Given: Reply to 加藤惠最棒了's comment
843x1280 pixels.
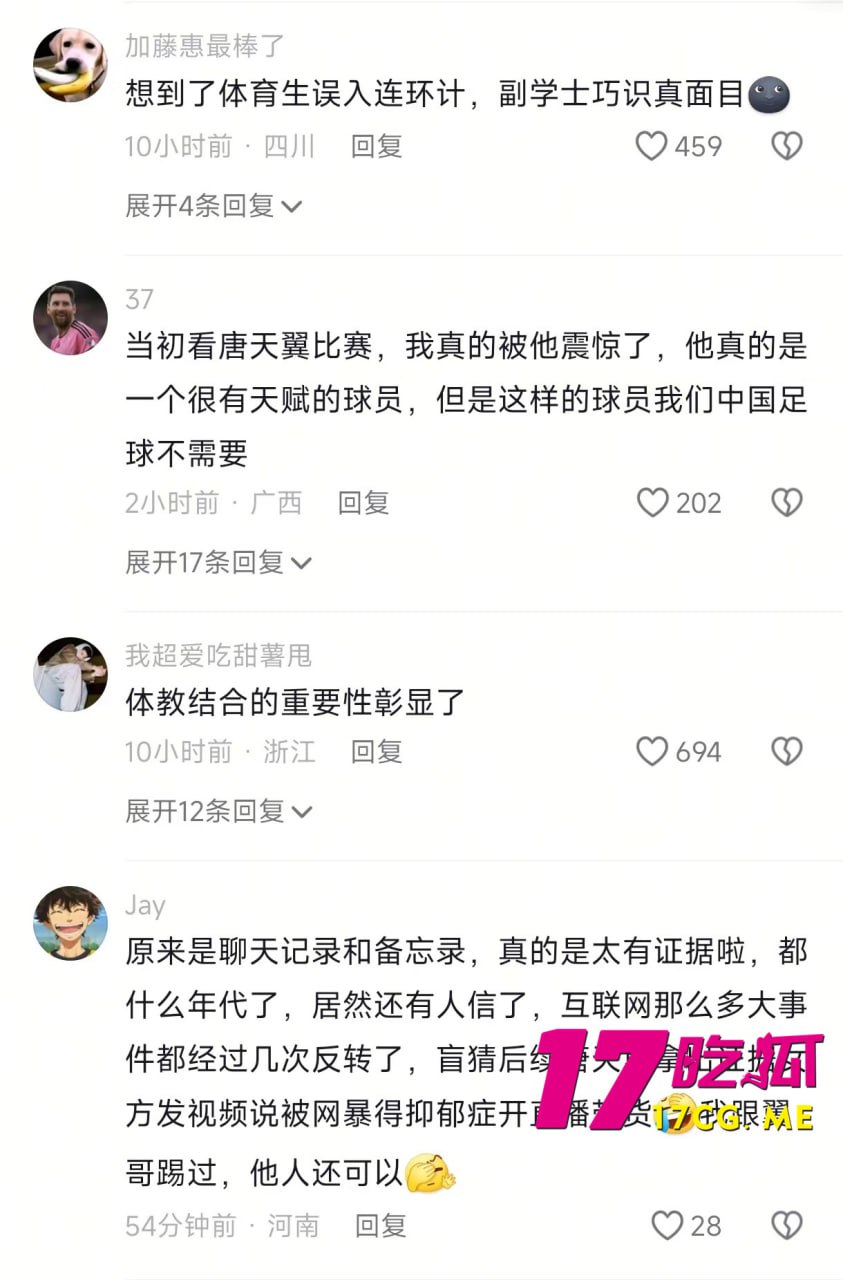Looking at the screenshot, I should (x=376, y=147).
